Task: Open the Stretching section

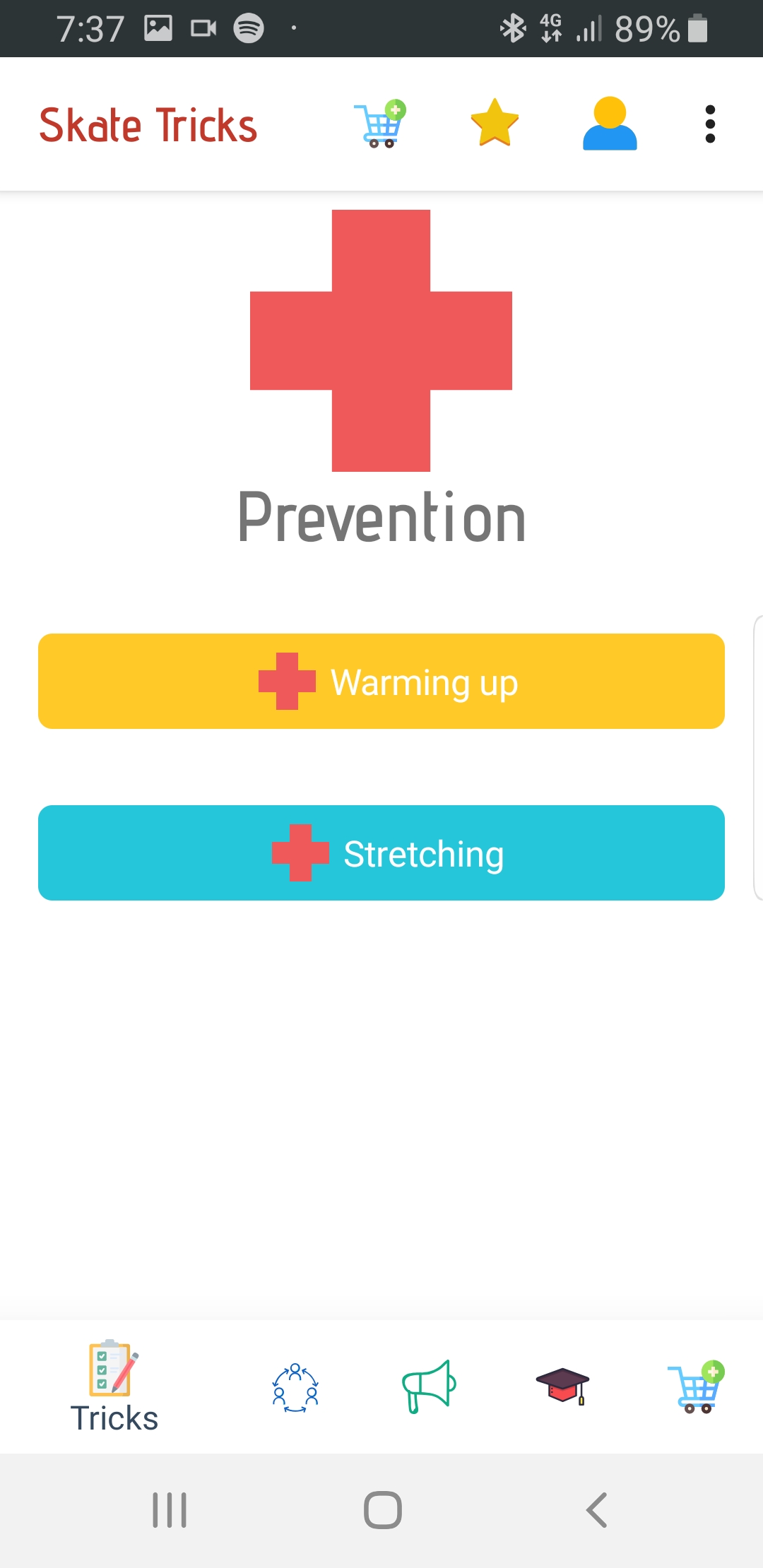Action: (x=381, y=853)
